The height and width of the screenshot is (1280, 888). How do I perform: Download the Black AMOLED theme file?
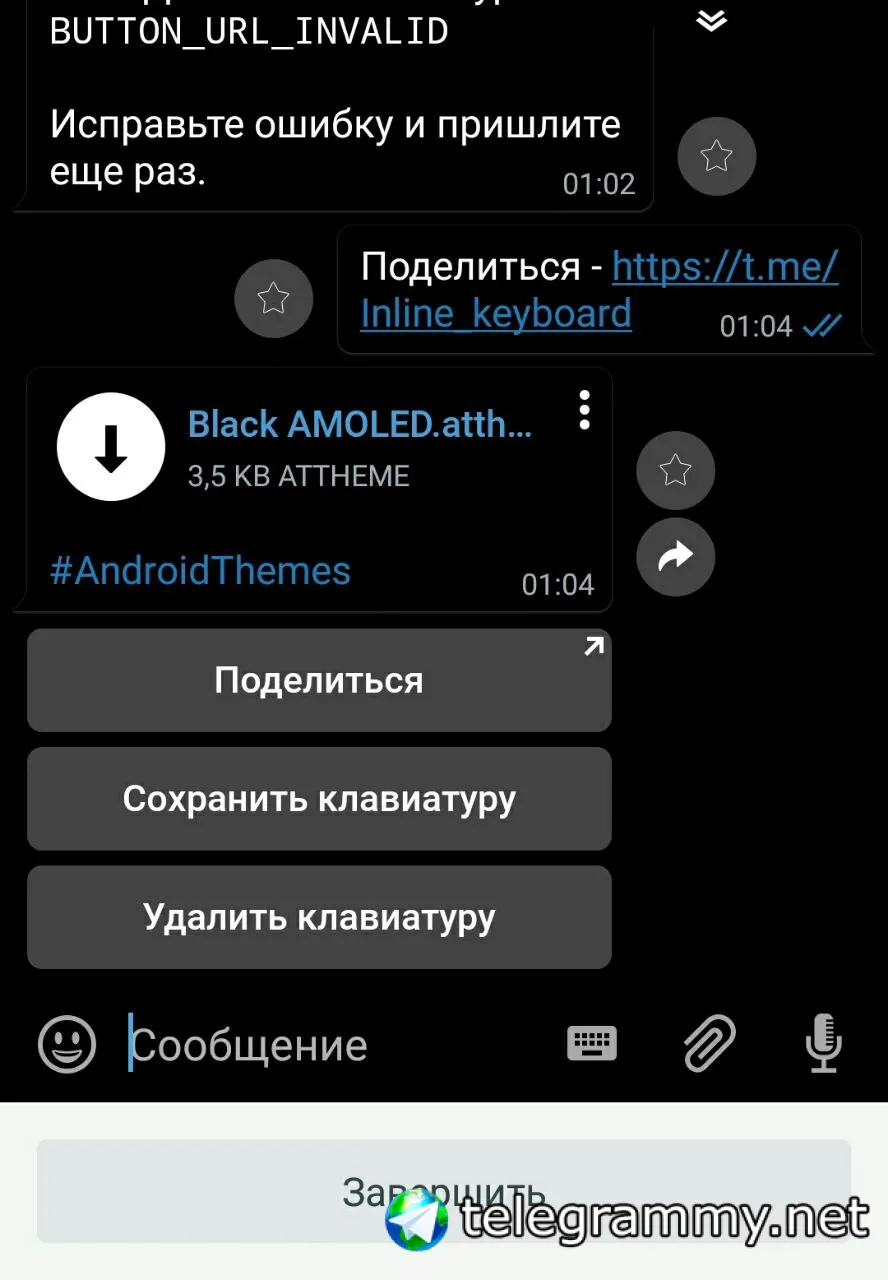111,448
